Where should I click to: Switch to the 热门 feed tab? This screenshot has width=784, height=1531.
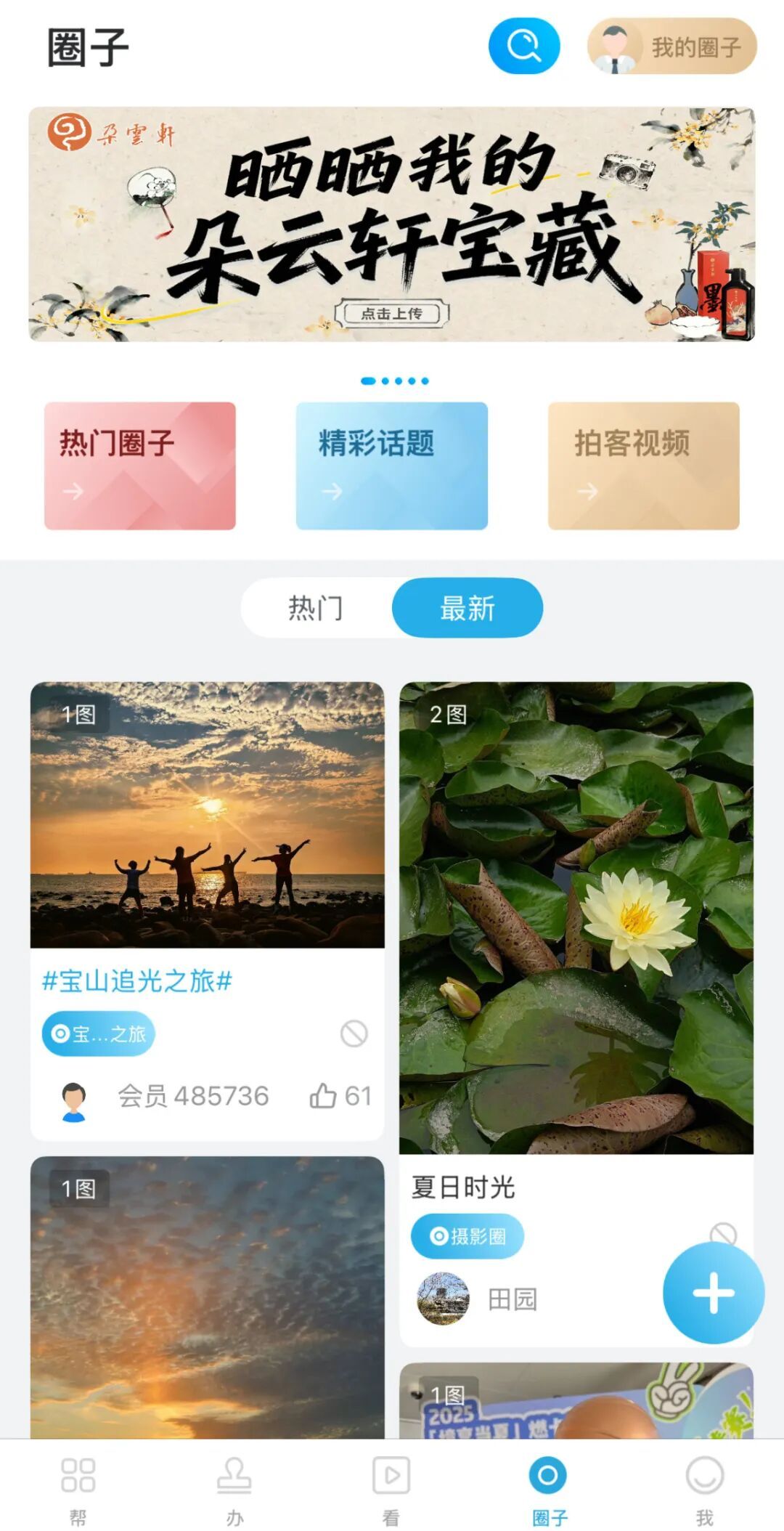[x=316, y=608]
